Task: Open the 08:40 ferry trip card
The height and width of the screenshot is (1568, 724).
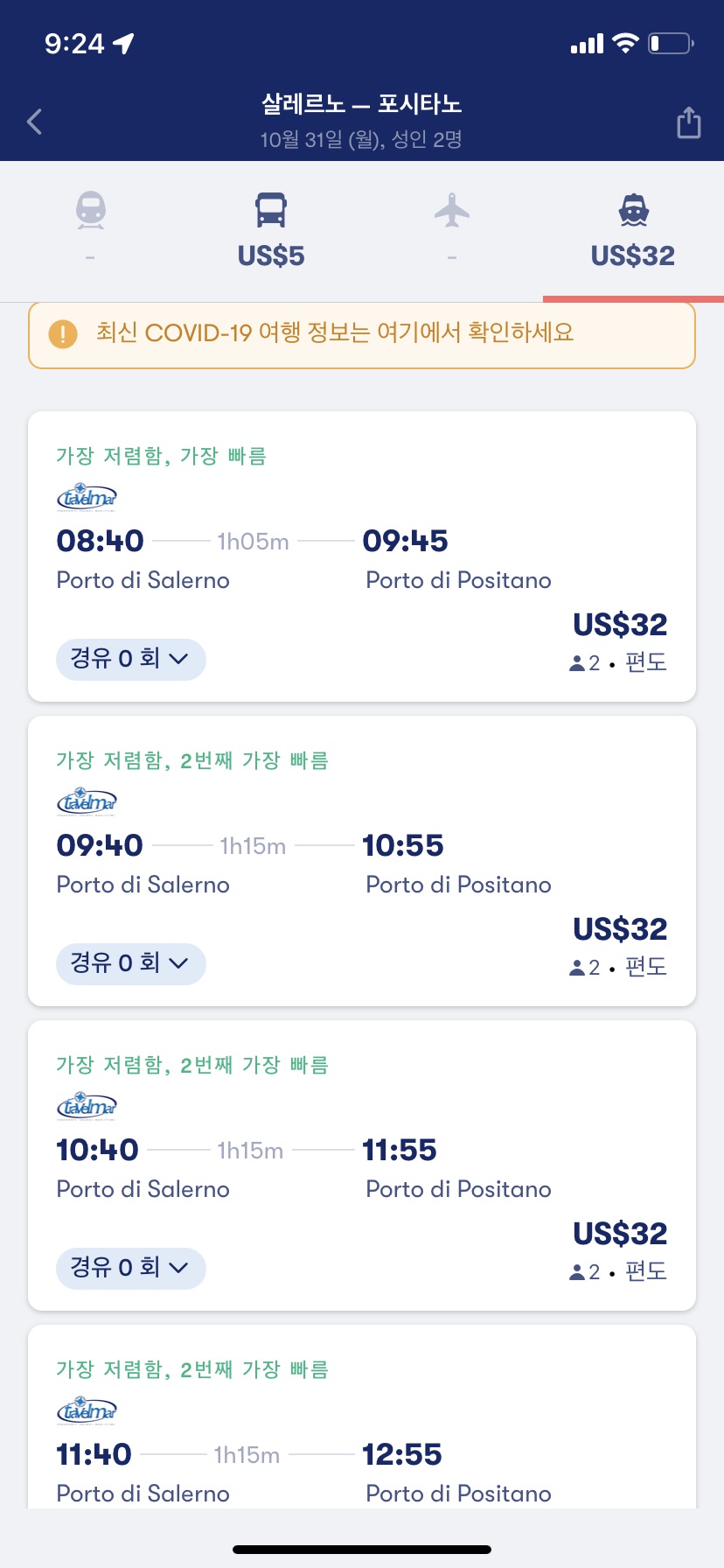Action: pyautogui.click(x=362, y=556)
